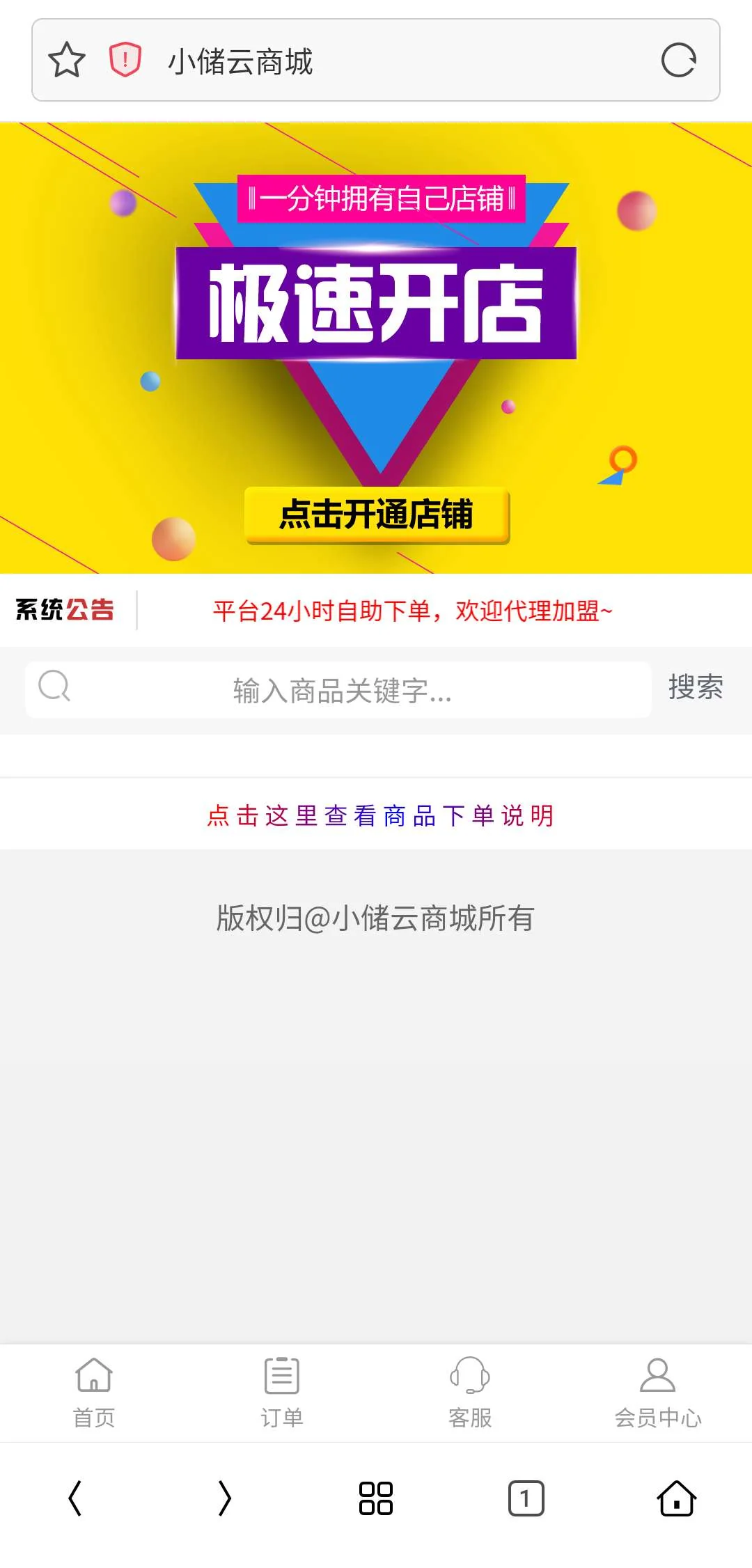Reload the page
752x1568 pixels.
pos(678,60)
